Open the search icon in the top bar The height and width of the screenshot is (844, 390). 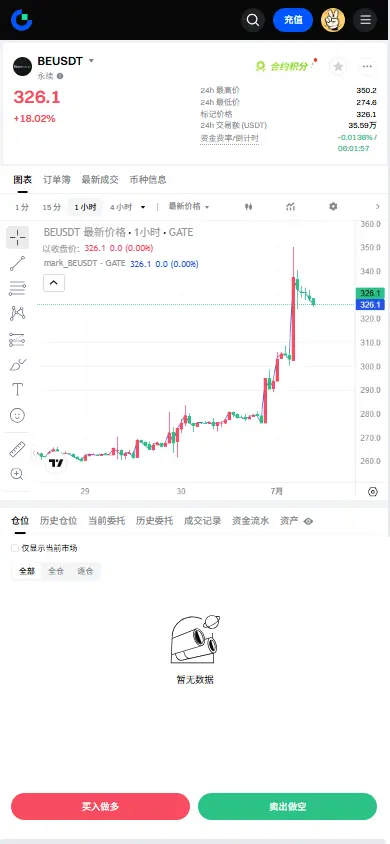(x=253, y=20)
